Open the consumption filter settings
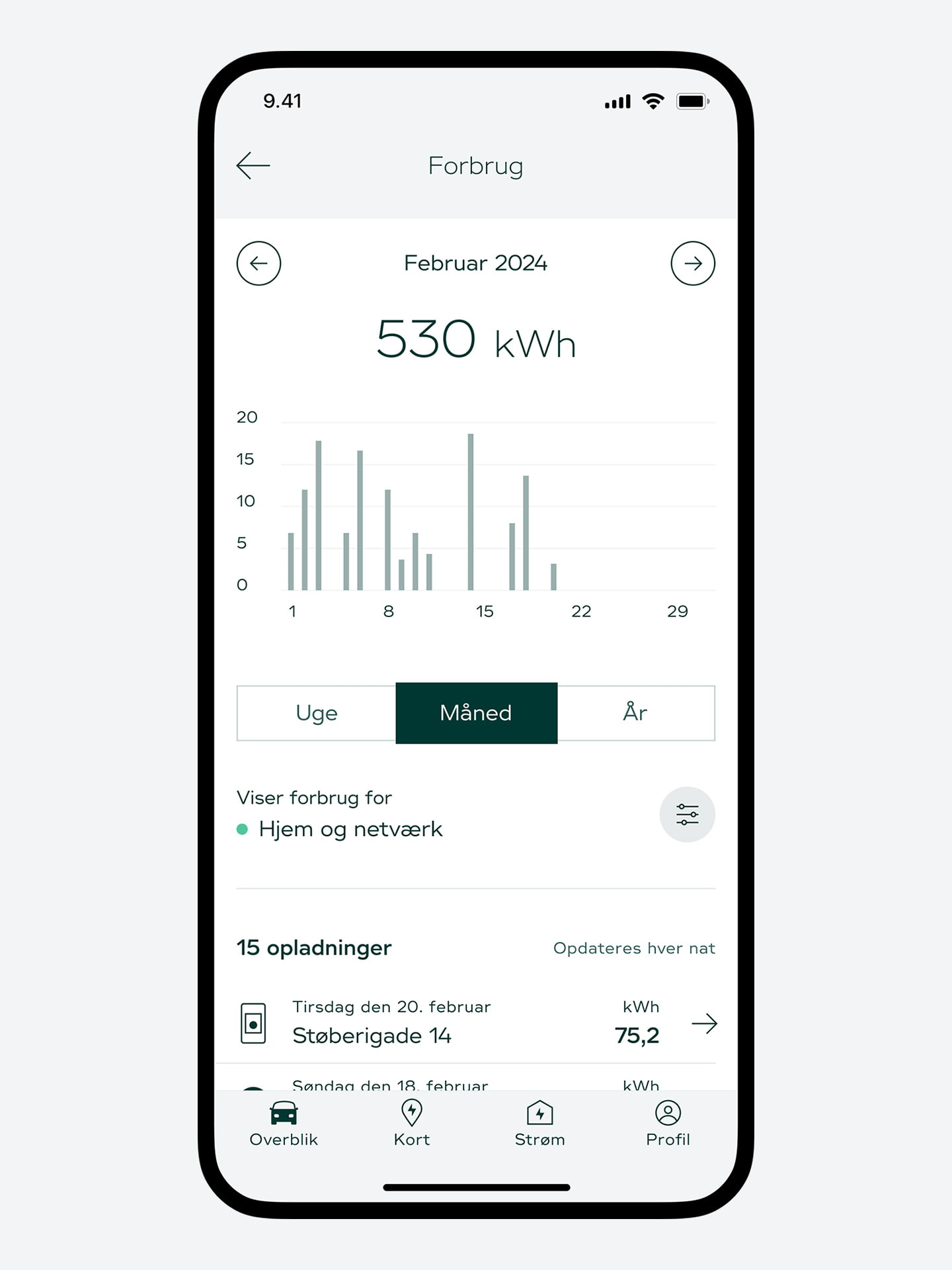Screen dimensions: 952x1270 pyautogui.click(x=687, y=814)
